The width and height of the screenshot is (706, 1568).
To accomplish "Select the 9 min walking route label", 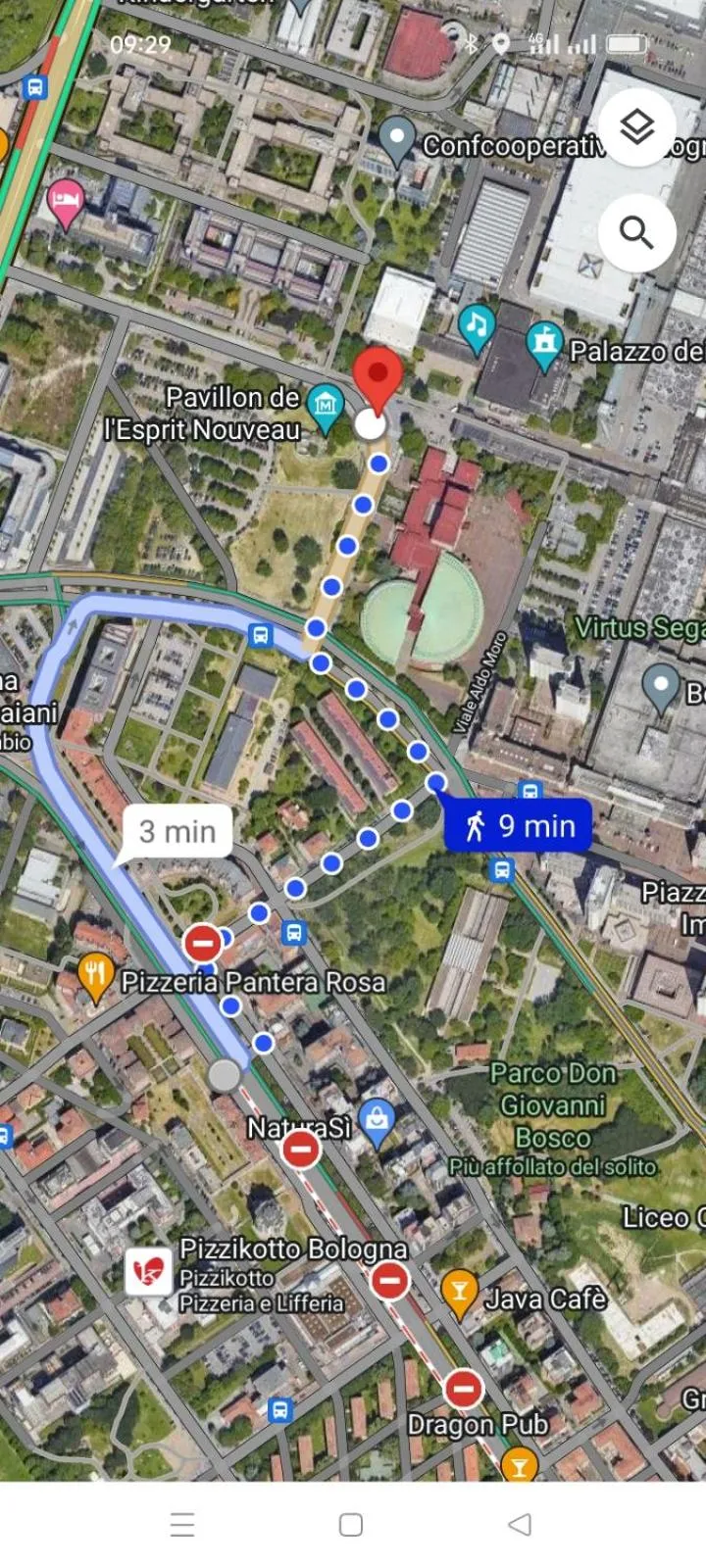I will [x=519, y=826].
